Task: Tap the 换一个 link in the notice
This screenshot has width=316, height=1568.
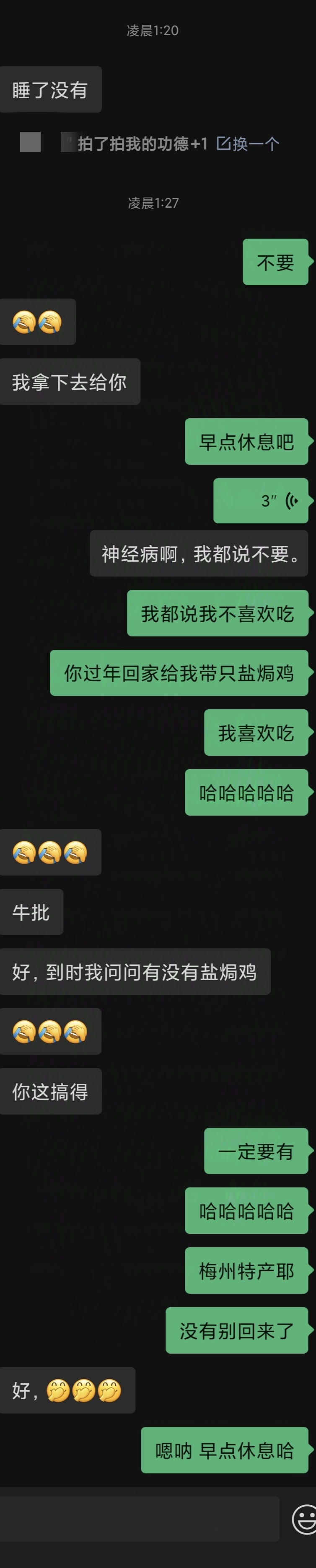Action: click(x=249, y=144)
